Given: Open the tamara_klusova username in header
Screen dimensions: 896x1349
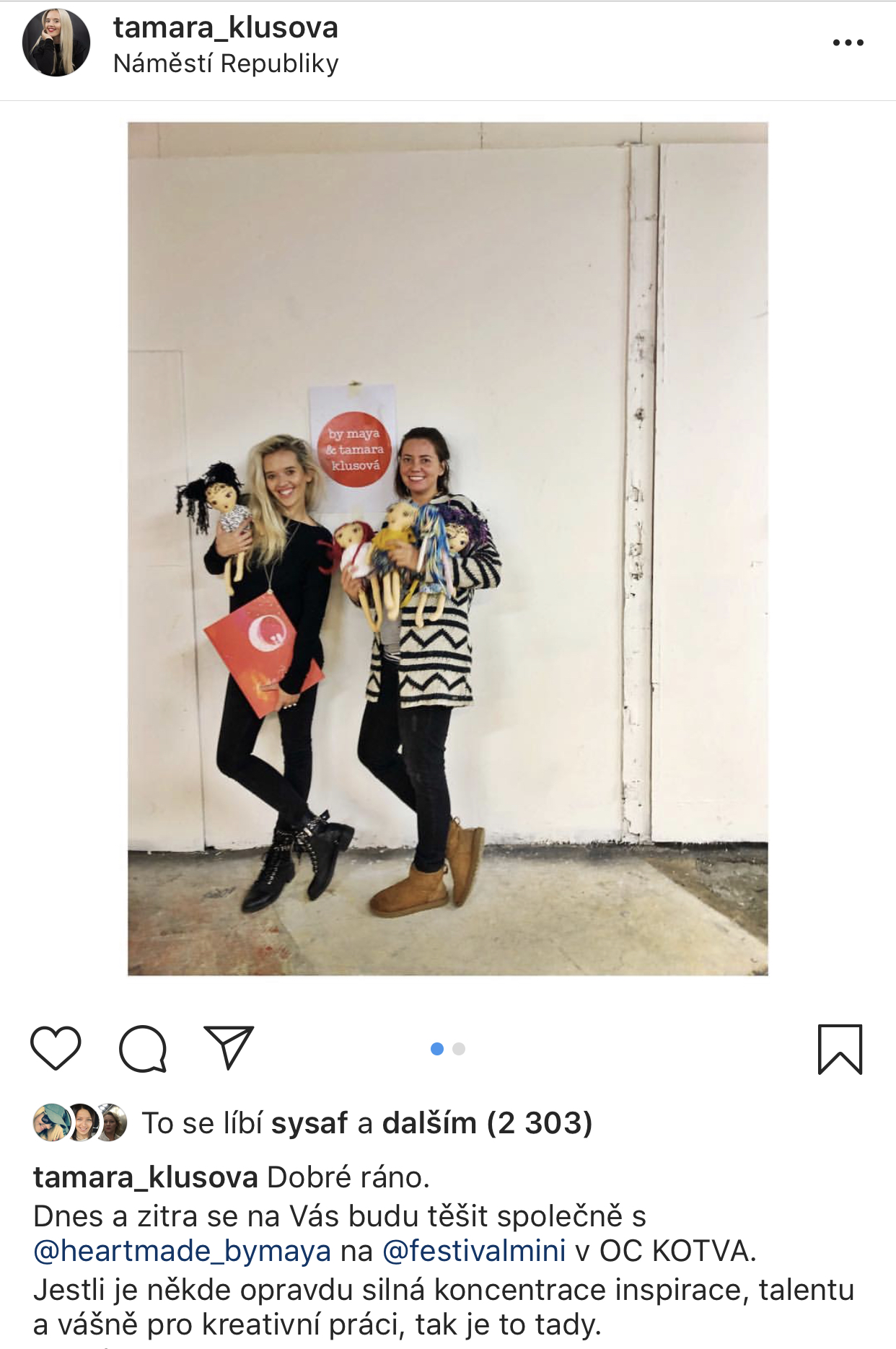Looking at the screenshot, I should coord(225,28).
